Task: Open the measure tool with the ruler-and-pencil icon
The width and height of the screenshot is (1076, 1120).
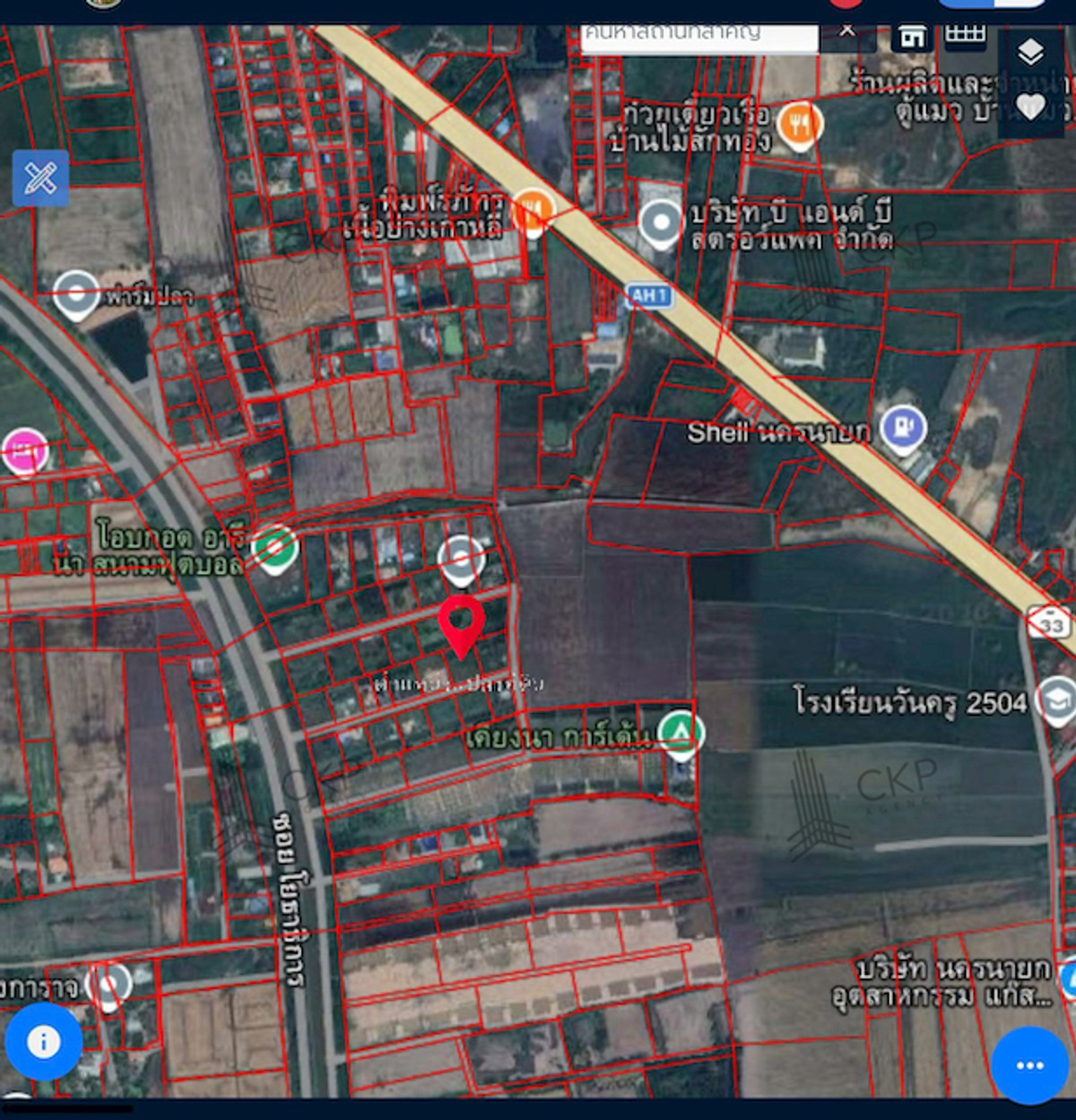Action: 40,178
